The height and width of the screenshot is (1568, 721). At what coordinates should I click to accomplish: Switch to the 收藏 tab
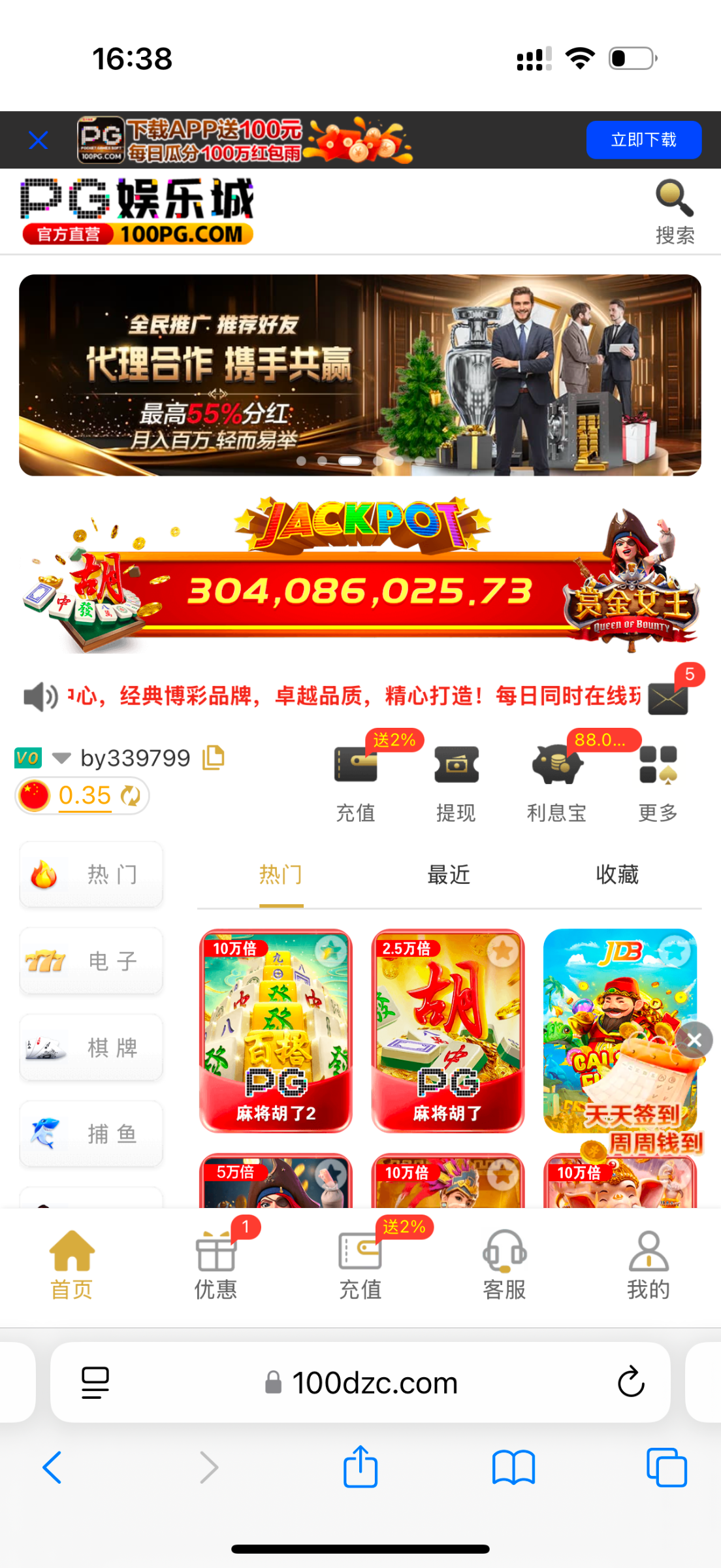(617, 874)
